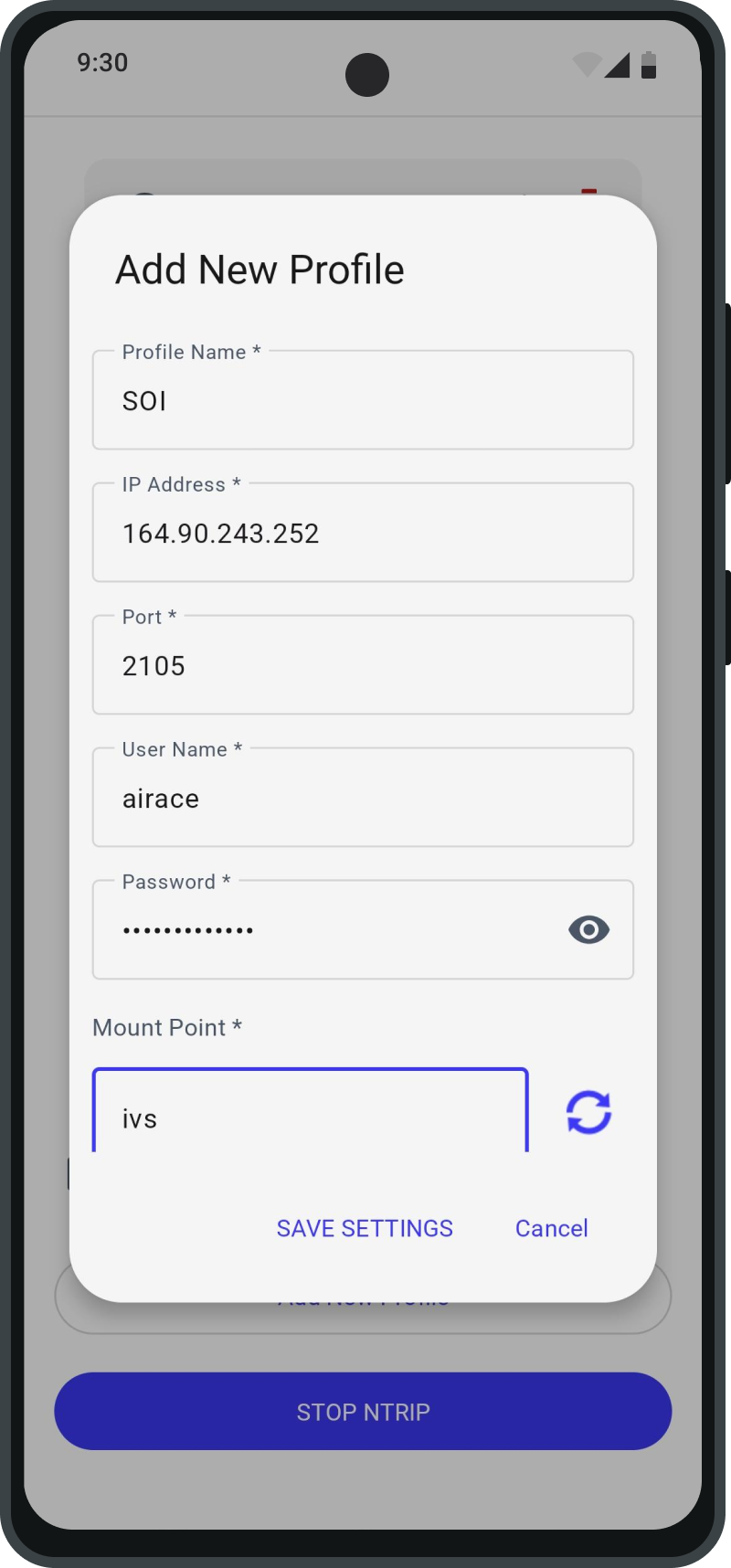Refresh the mount point list
The width and height of the screenshot is (731, 1568).
point(588,1112)
